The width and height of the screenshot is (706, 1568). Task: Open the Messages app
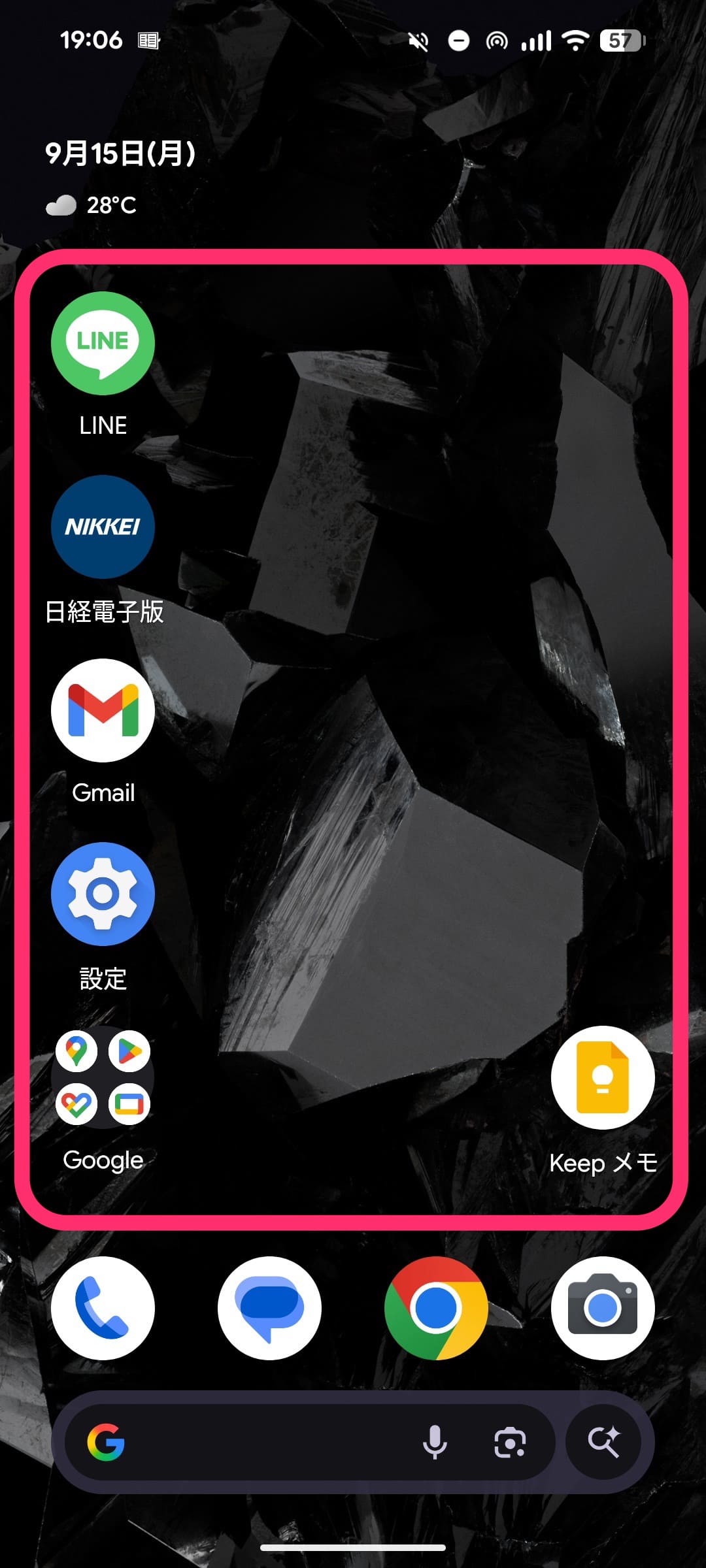pyautogui.click(x=269, y=1308)
